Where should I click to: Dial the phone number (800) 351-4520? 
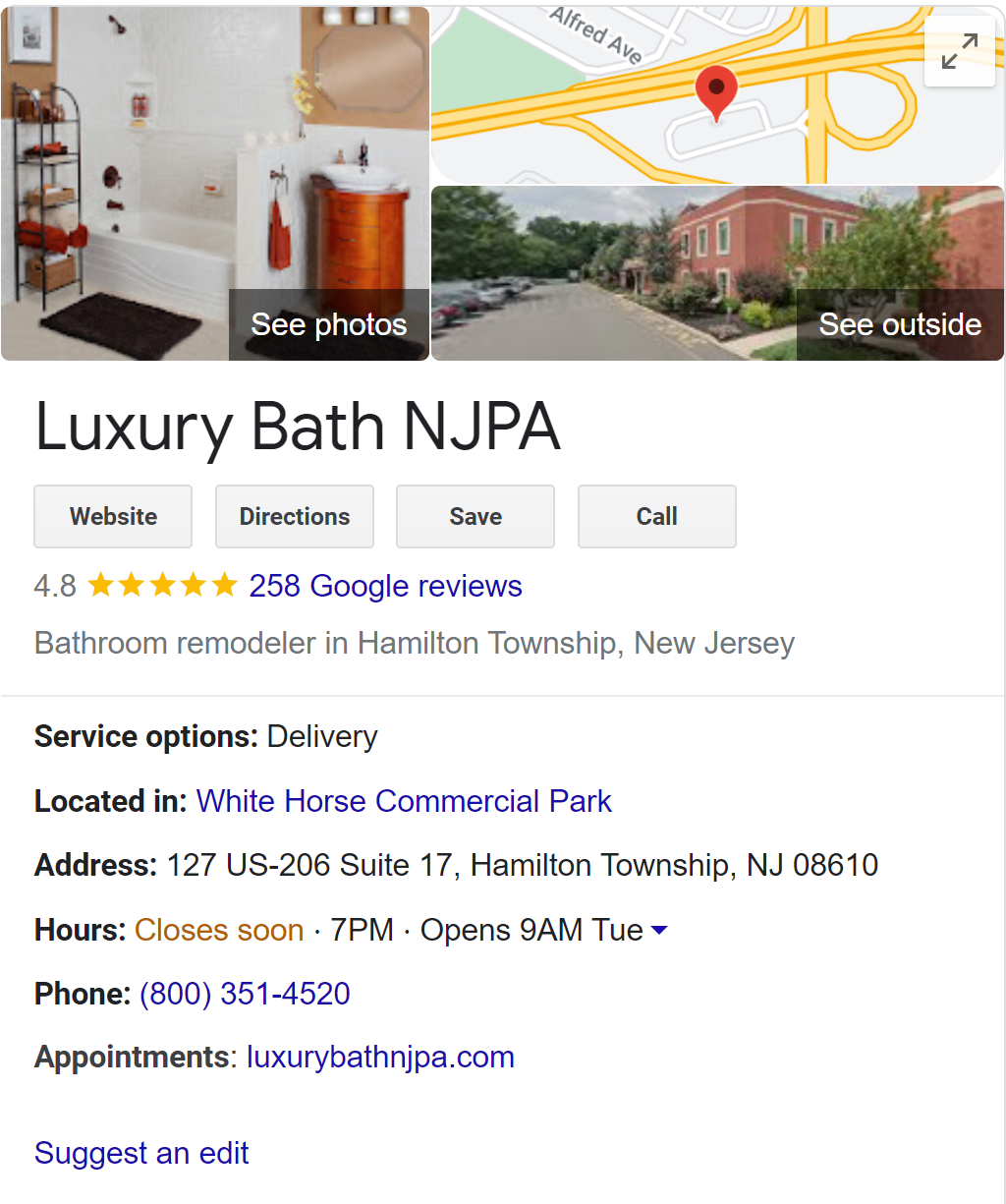(245, 994)
